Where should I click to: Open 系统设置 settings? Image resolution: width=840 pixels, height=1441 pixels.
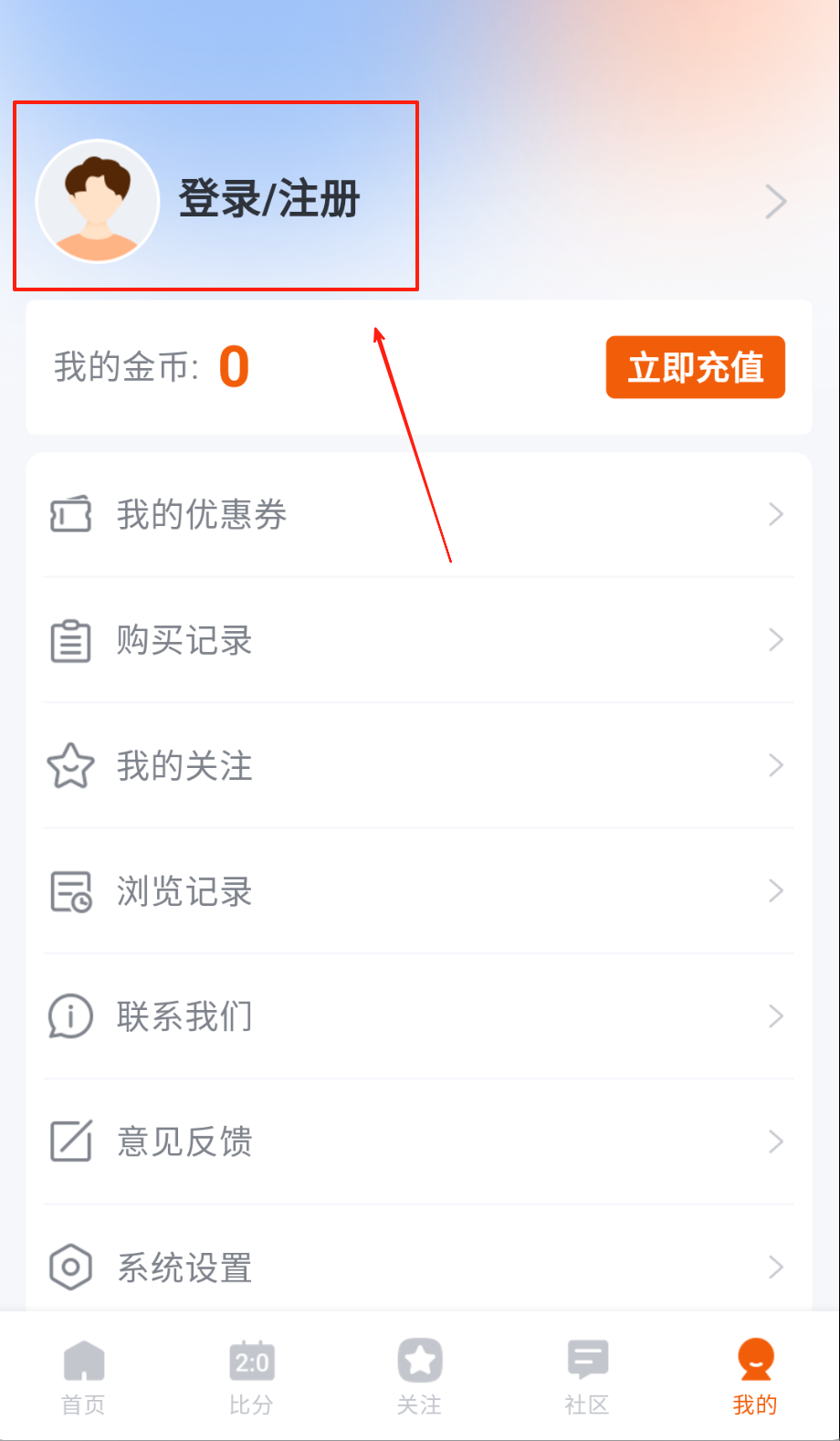pyautogui.click(x=184, y=1267)
